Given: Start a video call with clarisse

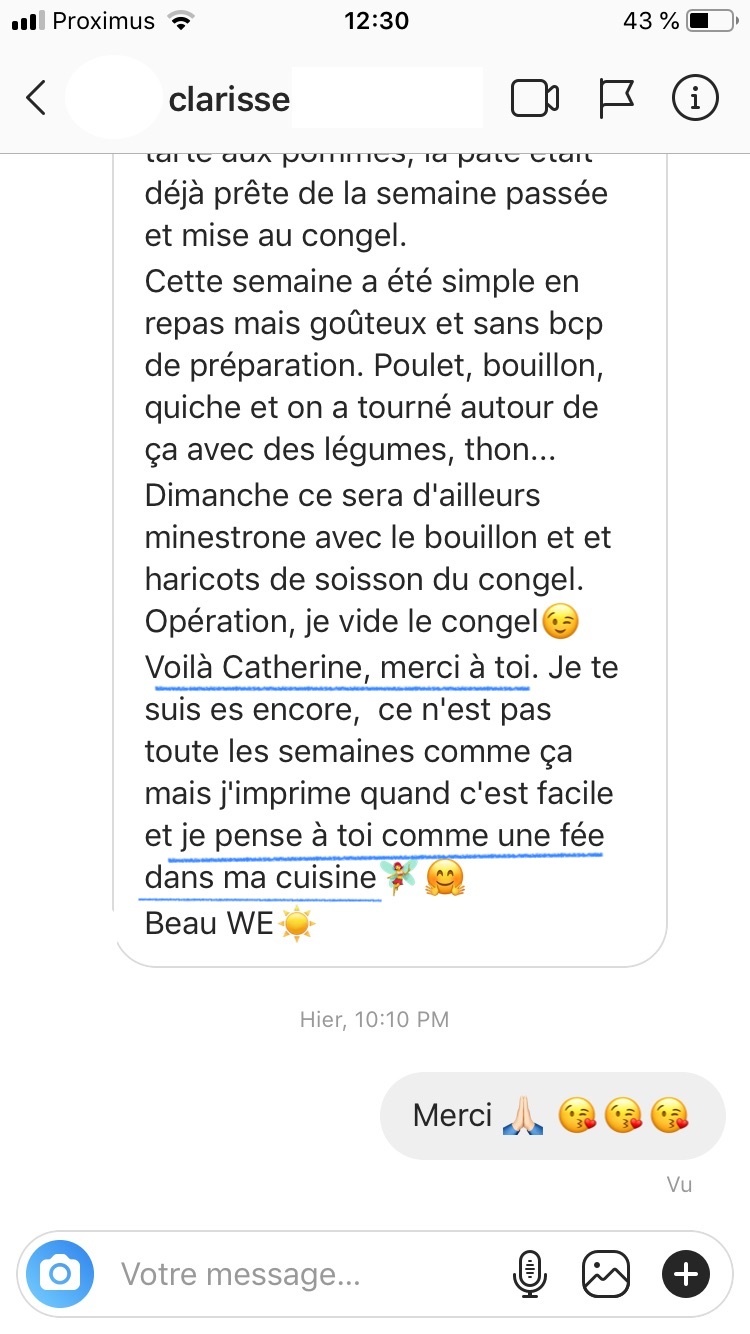Looking at the screenshot, I should (x=535, y=98).
